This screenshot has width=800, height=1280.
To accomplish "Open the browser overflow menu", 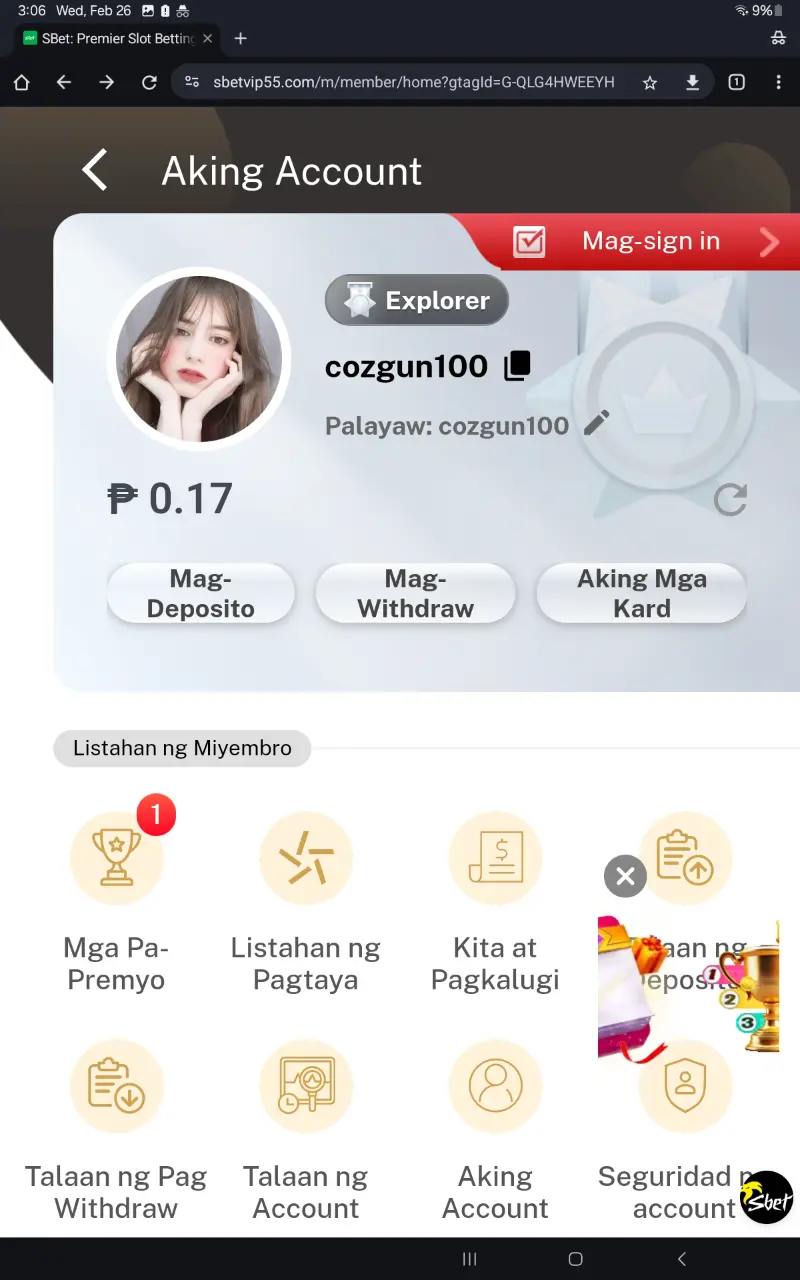I will (x=778, y=82).
